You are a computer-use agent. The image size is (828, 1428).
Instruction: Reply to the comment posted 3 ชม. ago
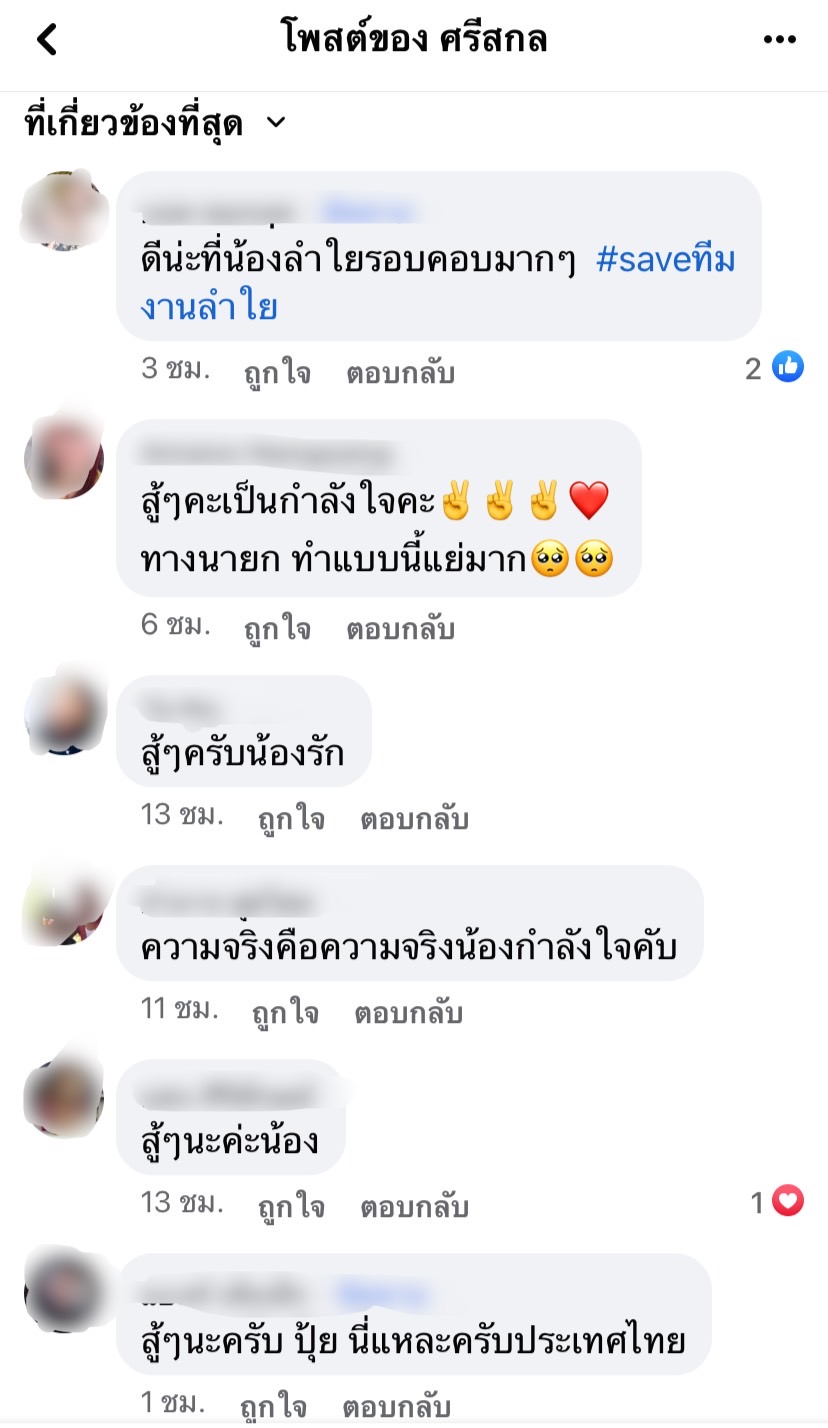coord(400,372)
